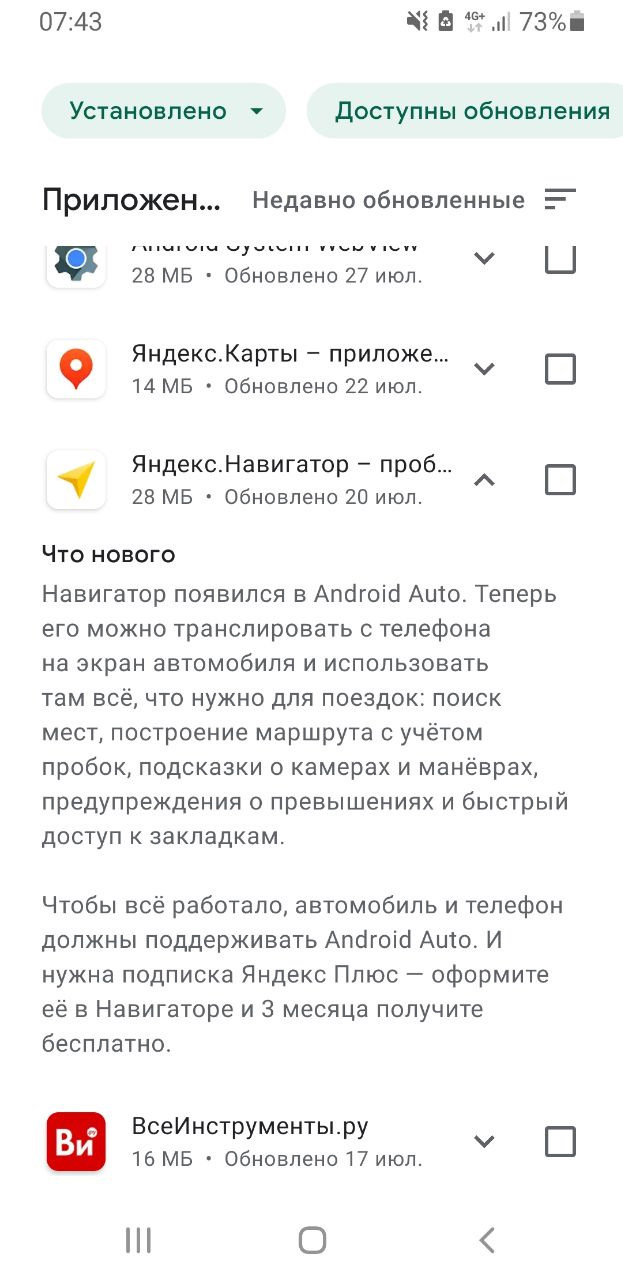
Task: Check the box next to Яндекс.Навигатор
Action: pos(560,480)
